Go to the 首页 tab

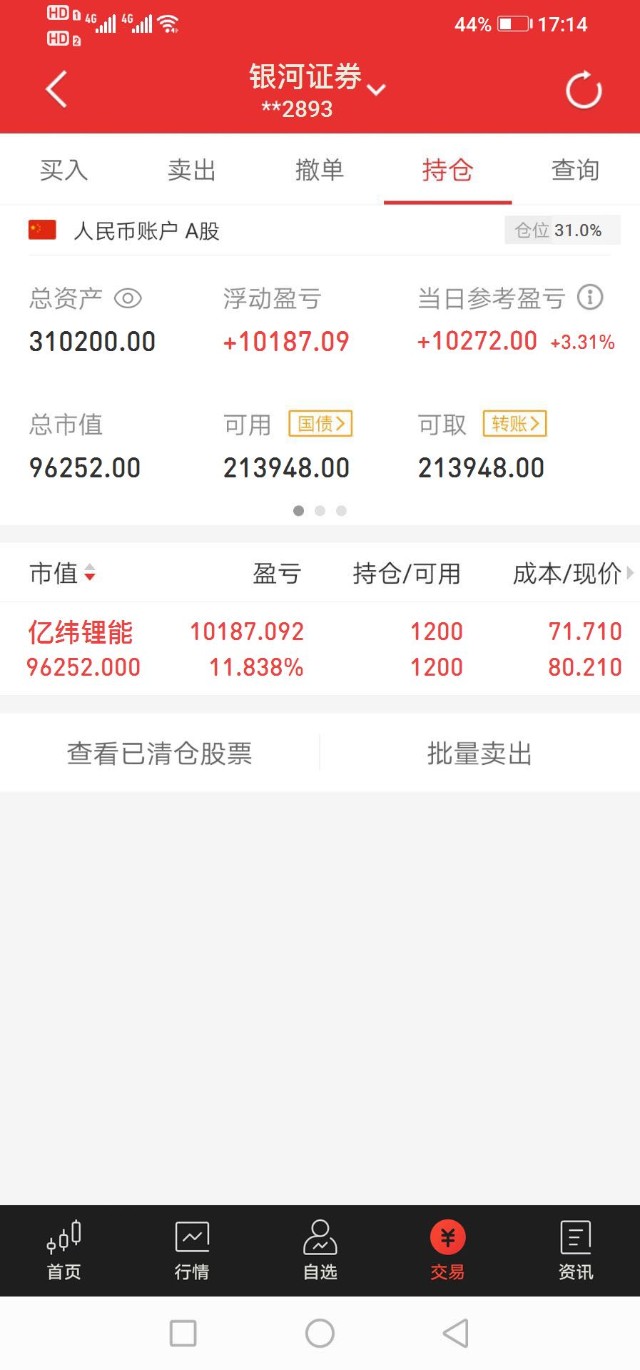tap(64, 1250)
